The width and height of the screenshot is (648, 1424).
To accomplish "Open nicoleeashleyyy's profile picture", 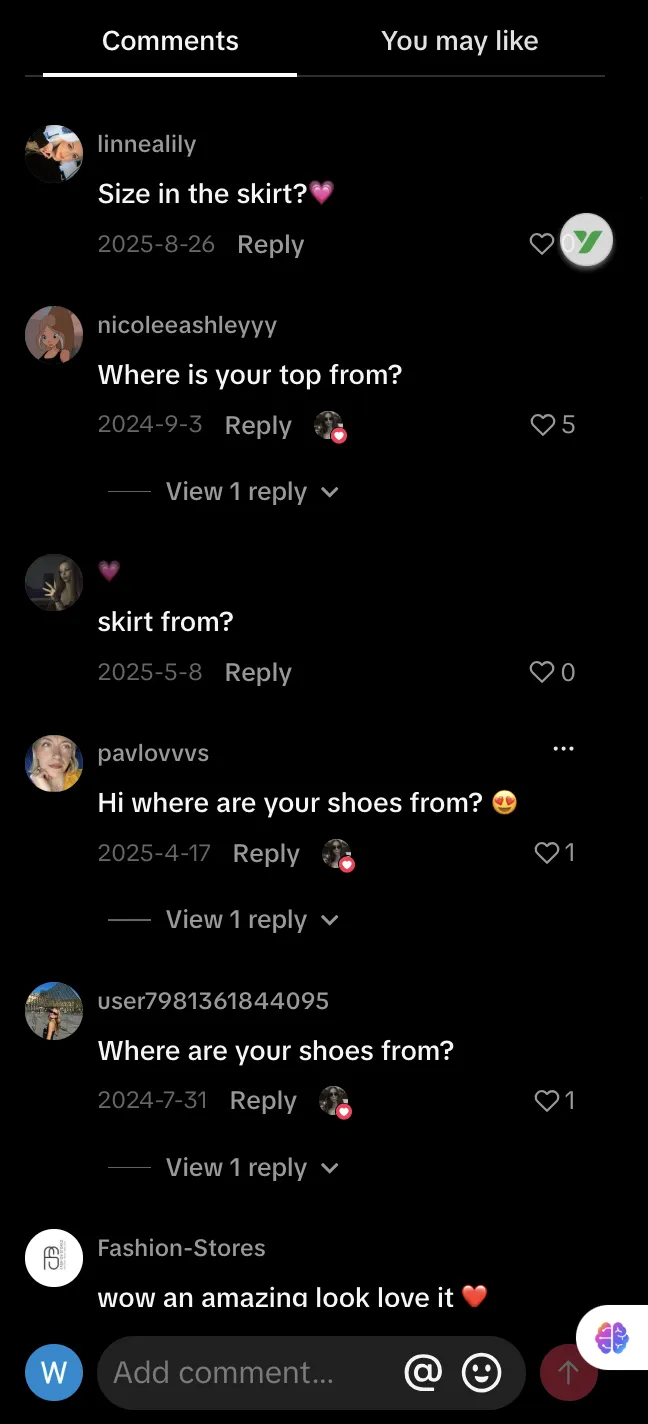I will click(54, 335).
